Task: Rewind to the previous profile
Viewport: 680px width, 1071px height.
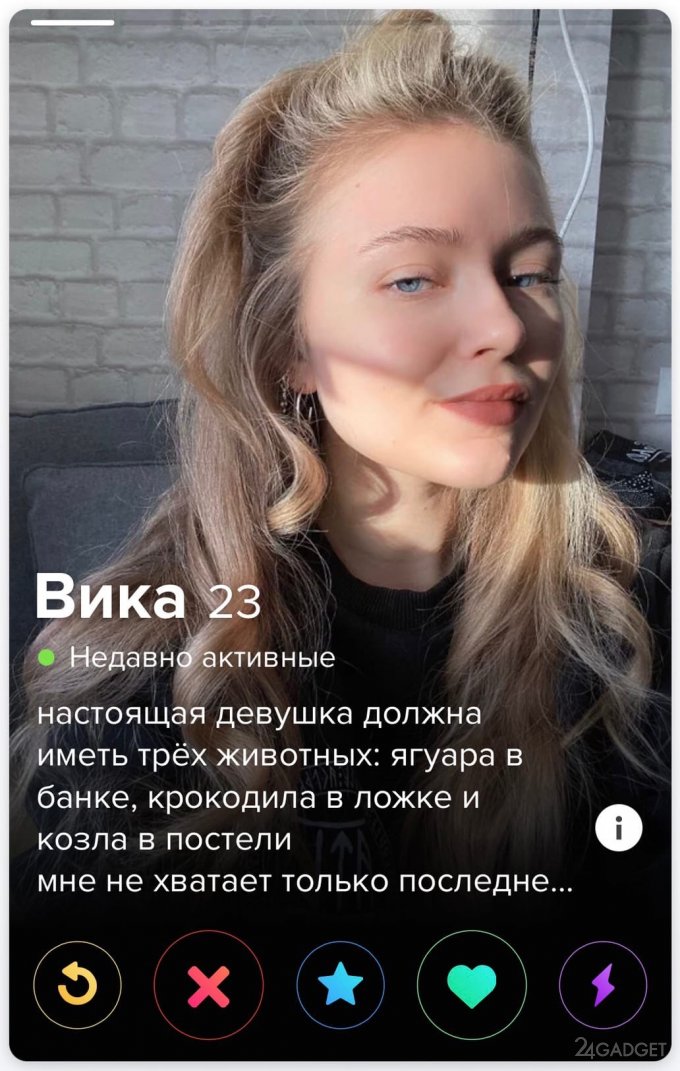Action: pos(78,985)
